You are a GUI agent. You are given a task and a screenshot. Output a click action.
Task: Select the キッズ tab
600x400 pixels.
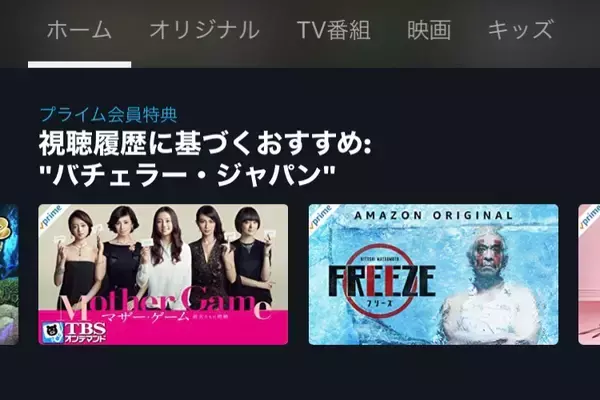point(519,30)
